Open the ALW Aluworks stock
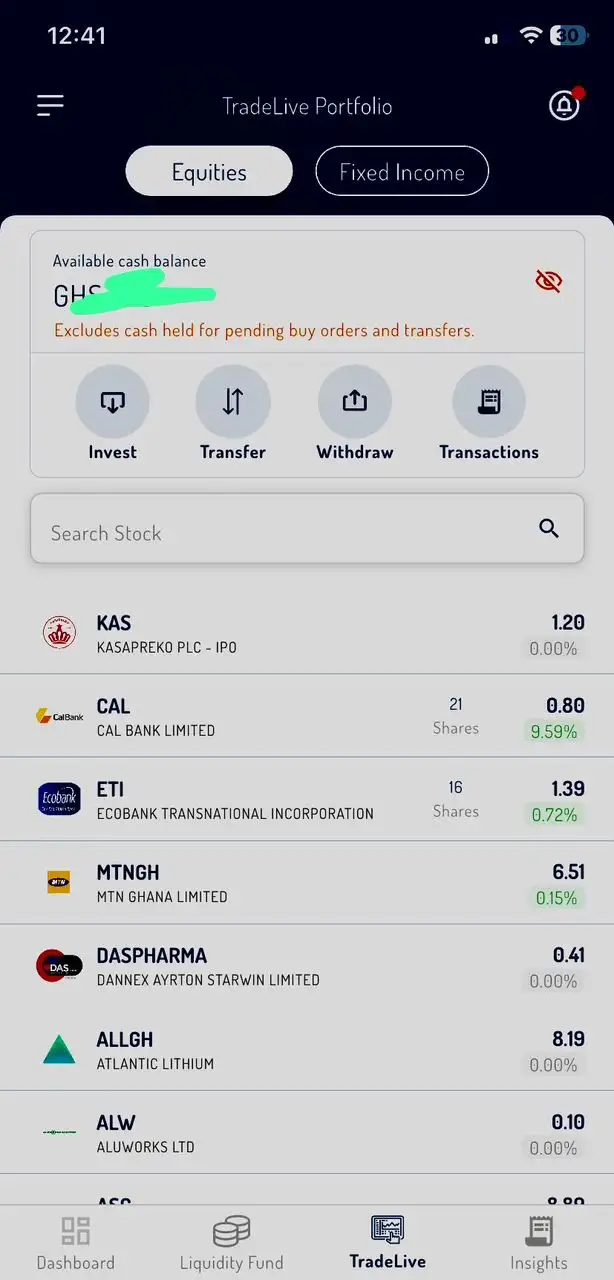This screenshot has height=1280, width=614. coord(307,1132)
